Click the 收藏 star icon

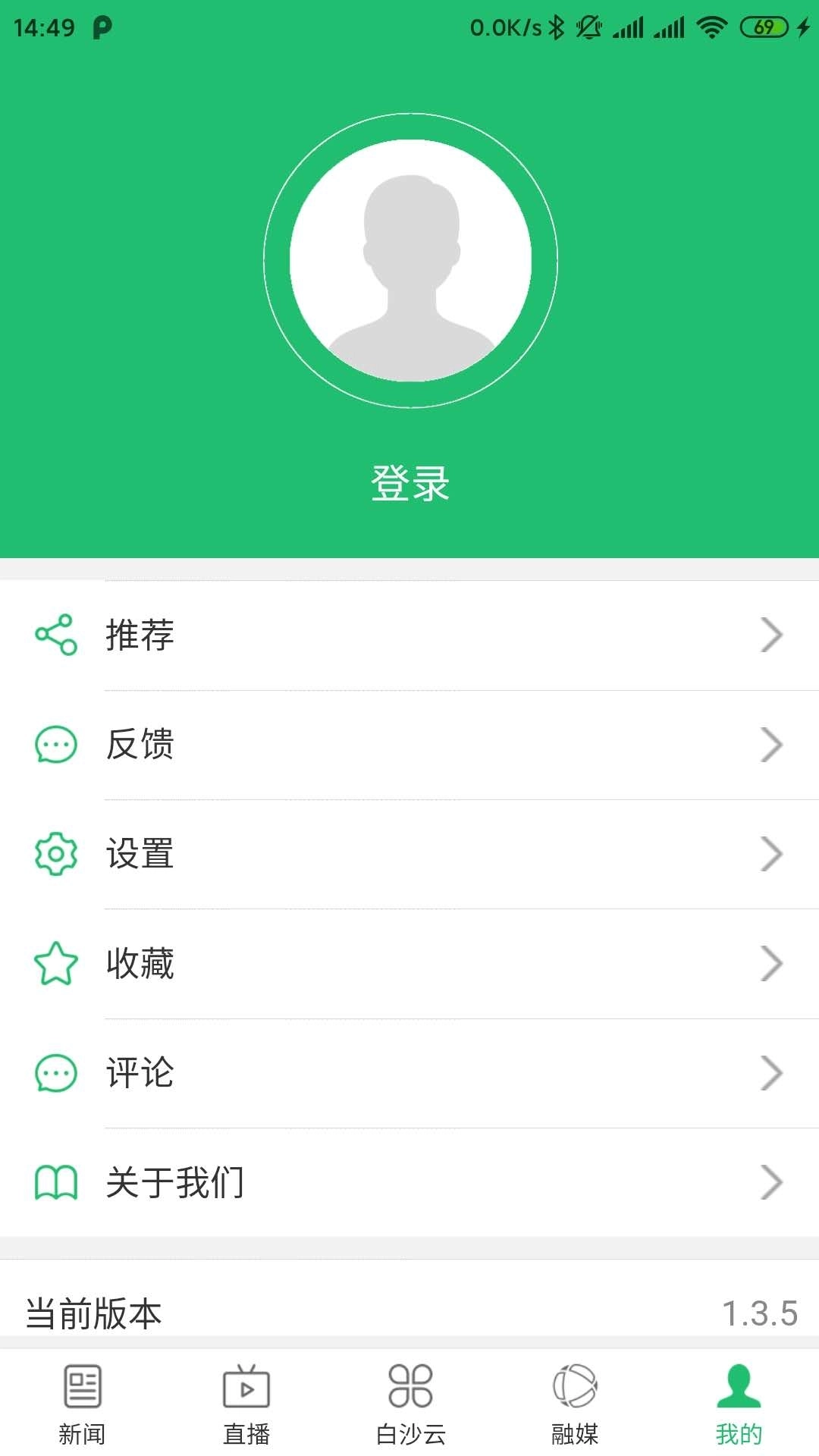(55, 963)
